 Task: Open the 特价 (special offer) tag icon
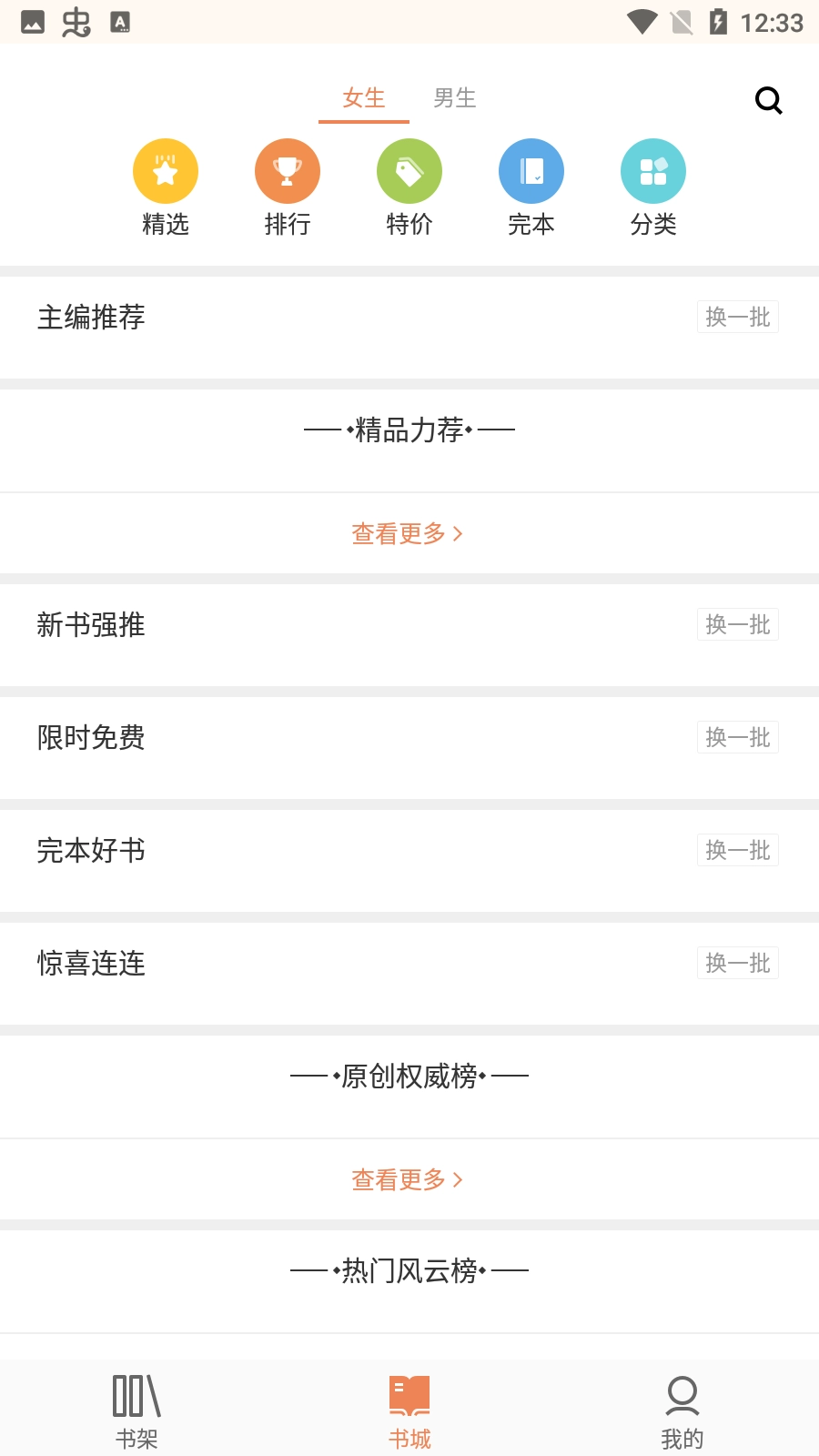point(409,170)
